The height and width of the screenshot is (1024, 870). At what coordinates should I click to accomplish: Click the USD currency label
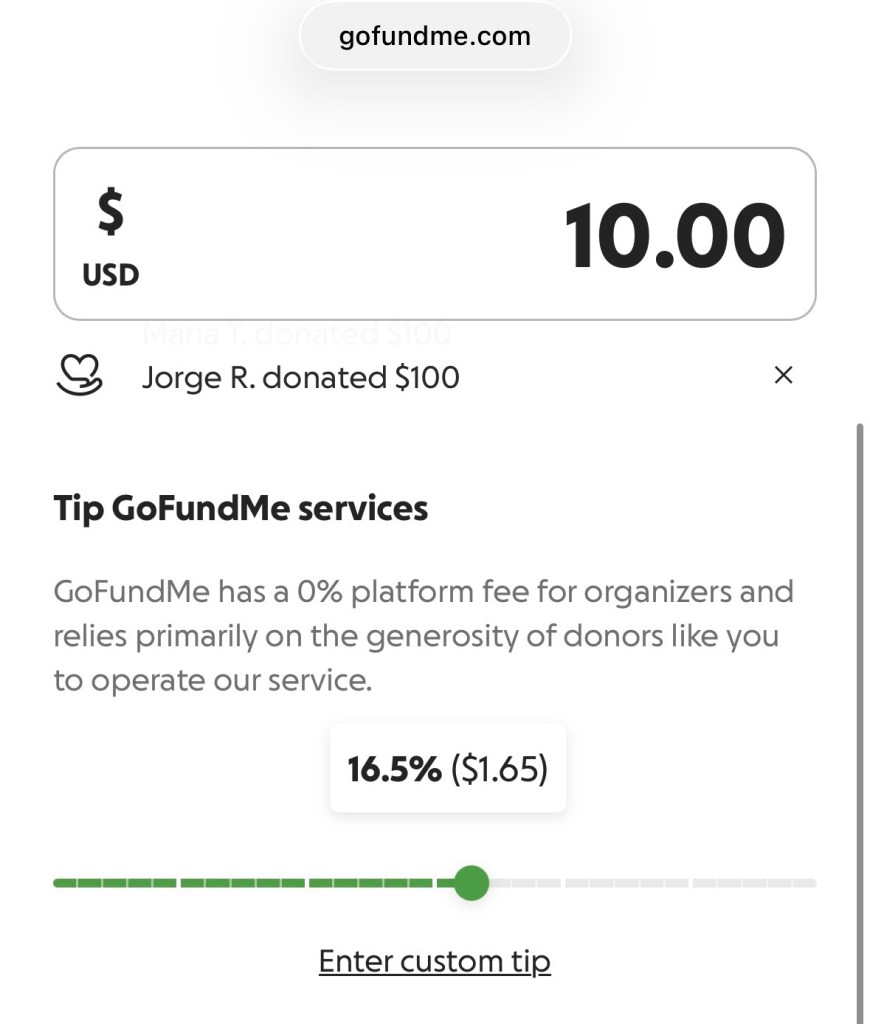coord(111,276)
